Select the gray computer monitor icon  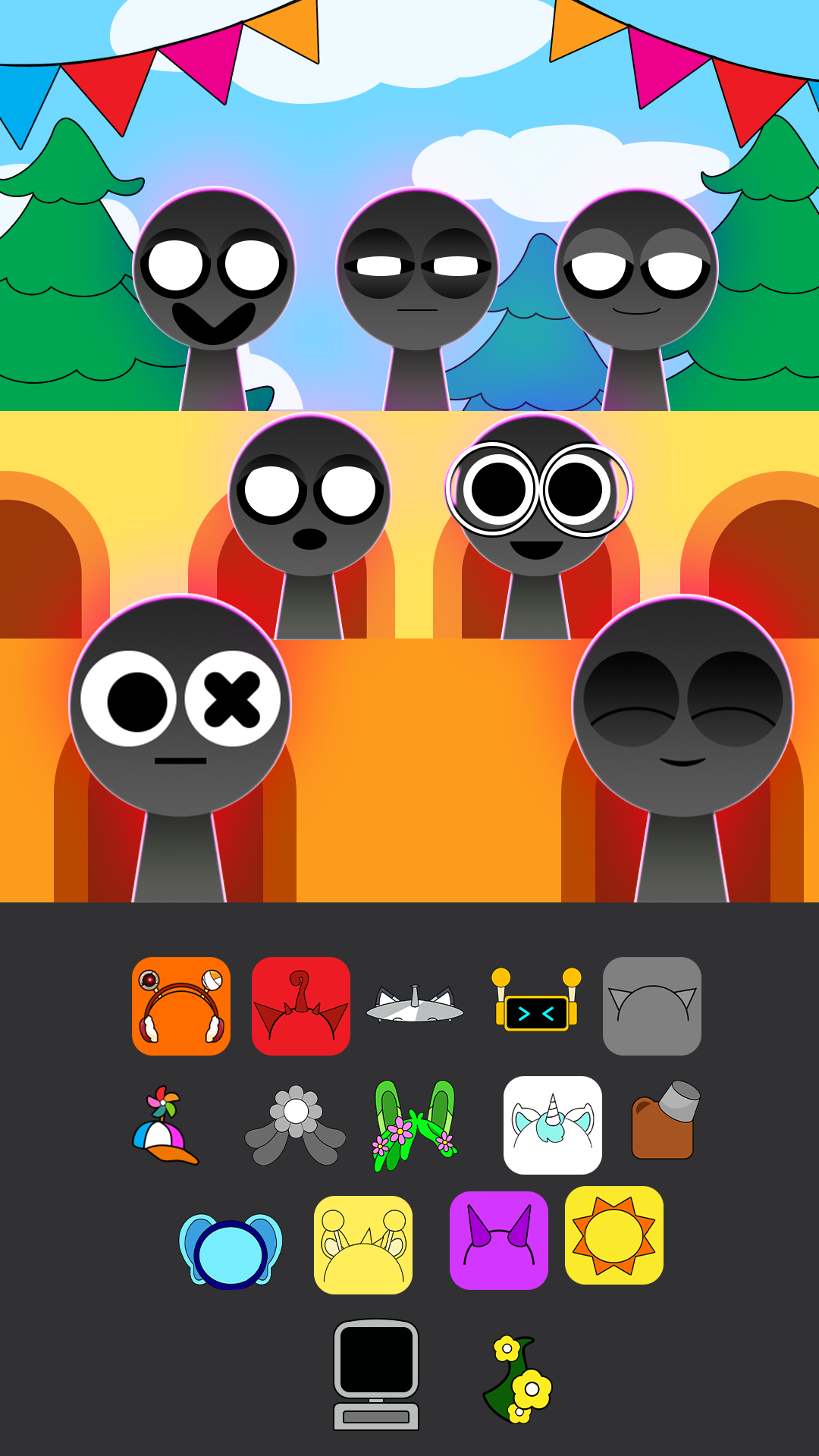376,1374
